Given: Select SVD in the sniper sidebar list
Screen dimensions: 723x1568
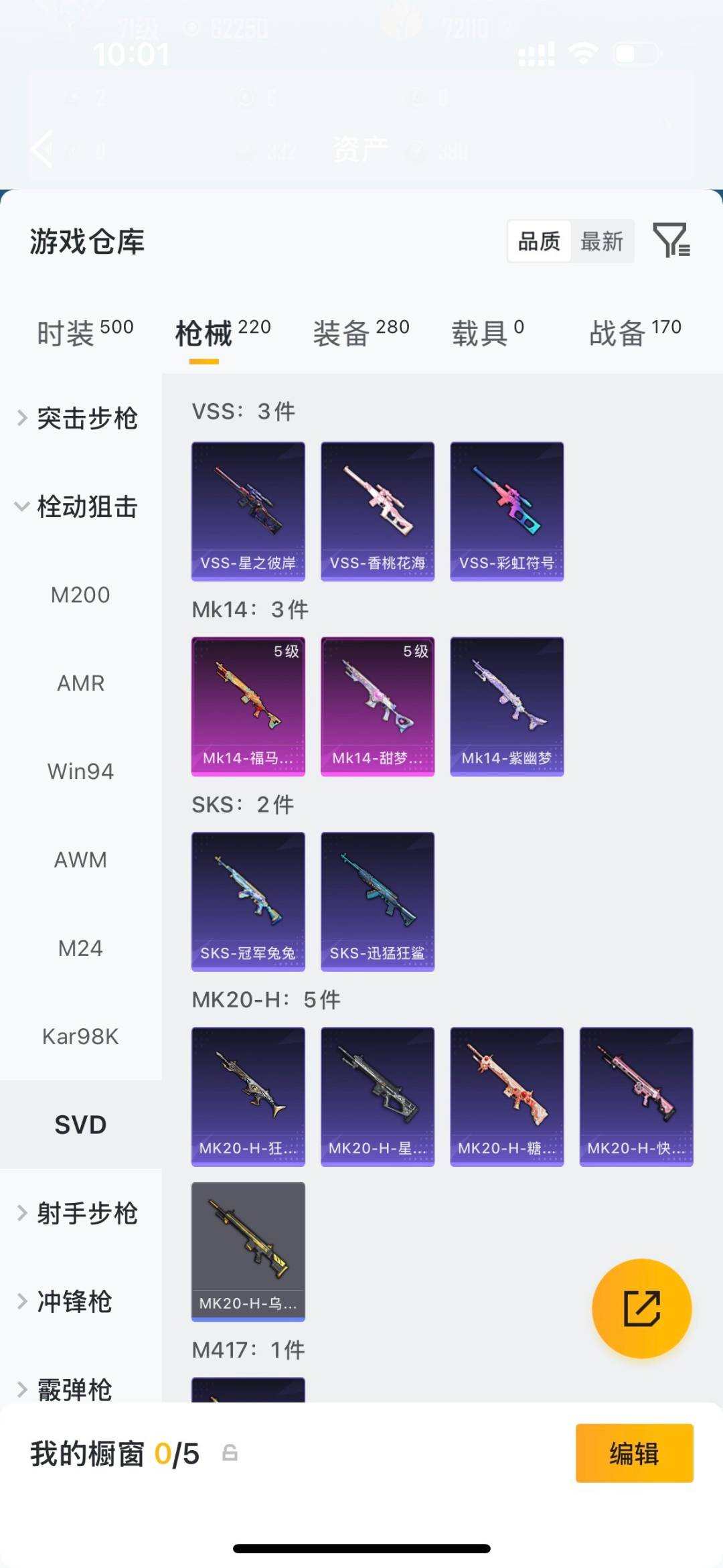Looking at the screenshot, I should [x=80, y=1125].
